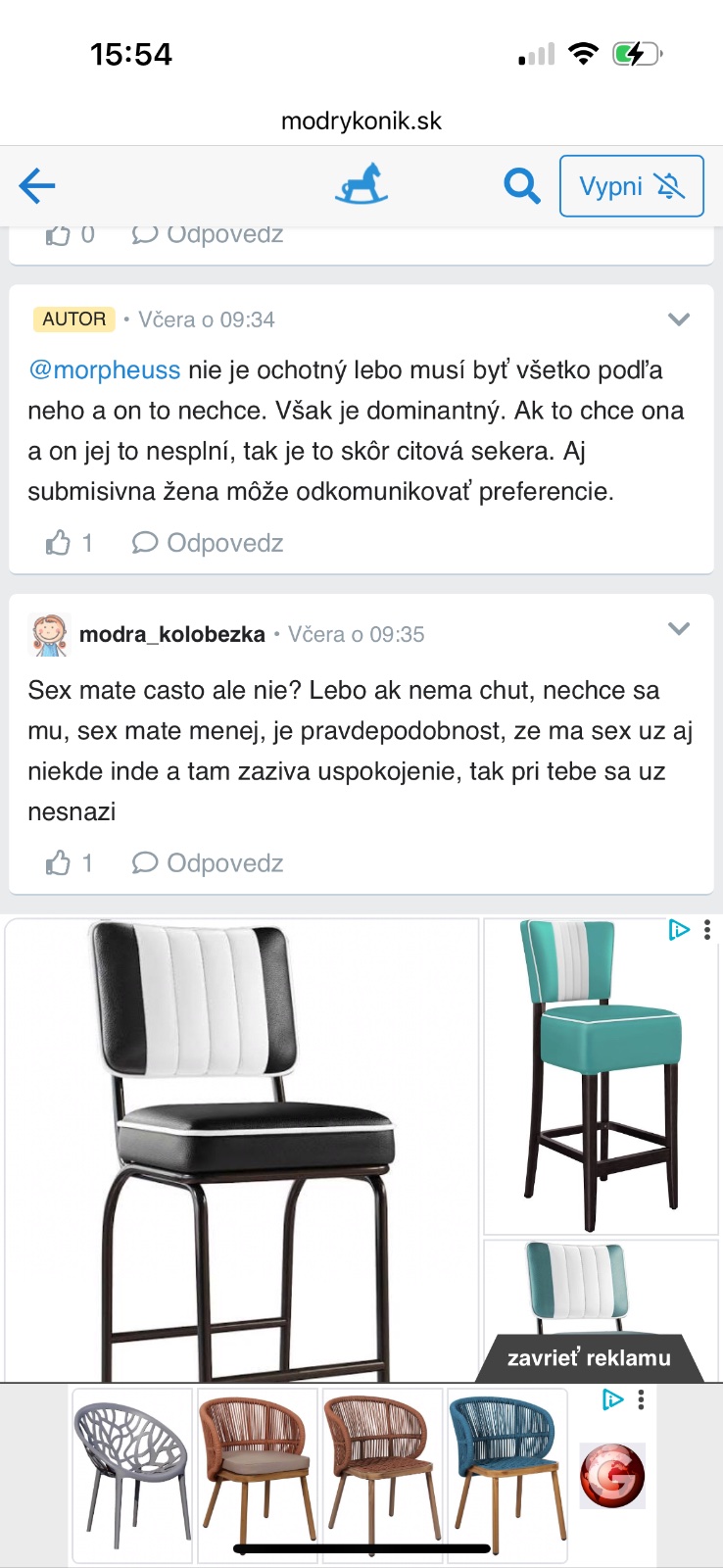The height and width of the screenshot is (1568, 723).
Task: Like the AUTOR comment from 09:34
Action: [x=60, y=543]
